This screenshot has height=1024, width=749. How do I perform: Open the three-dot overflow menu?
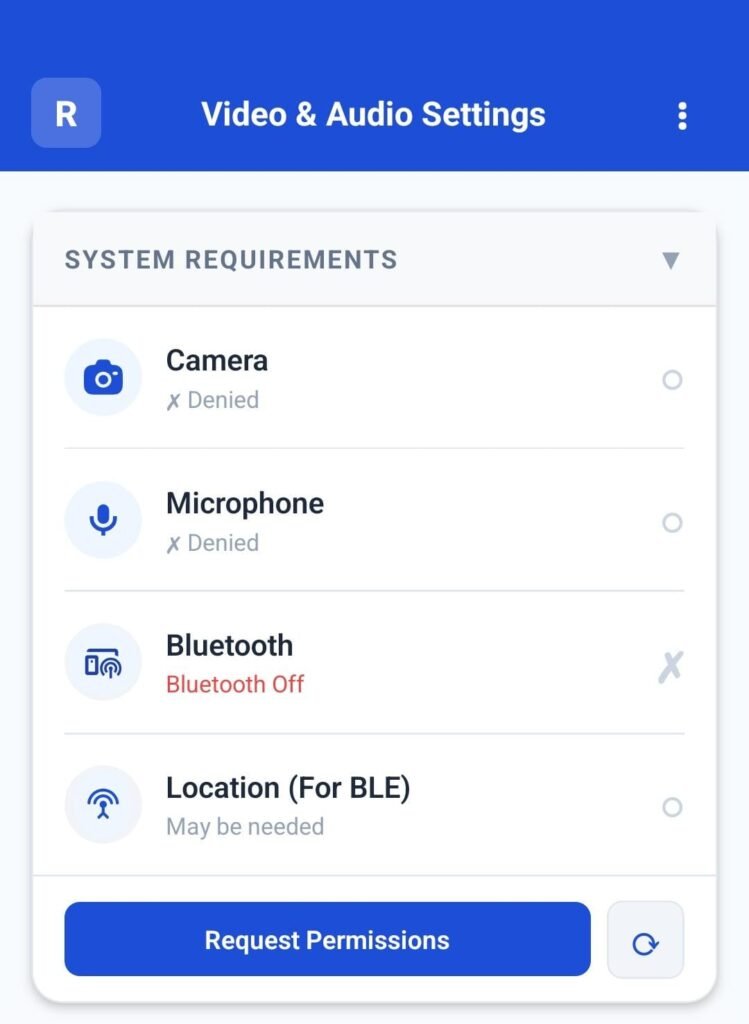(x=682, y=116)
